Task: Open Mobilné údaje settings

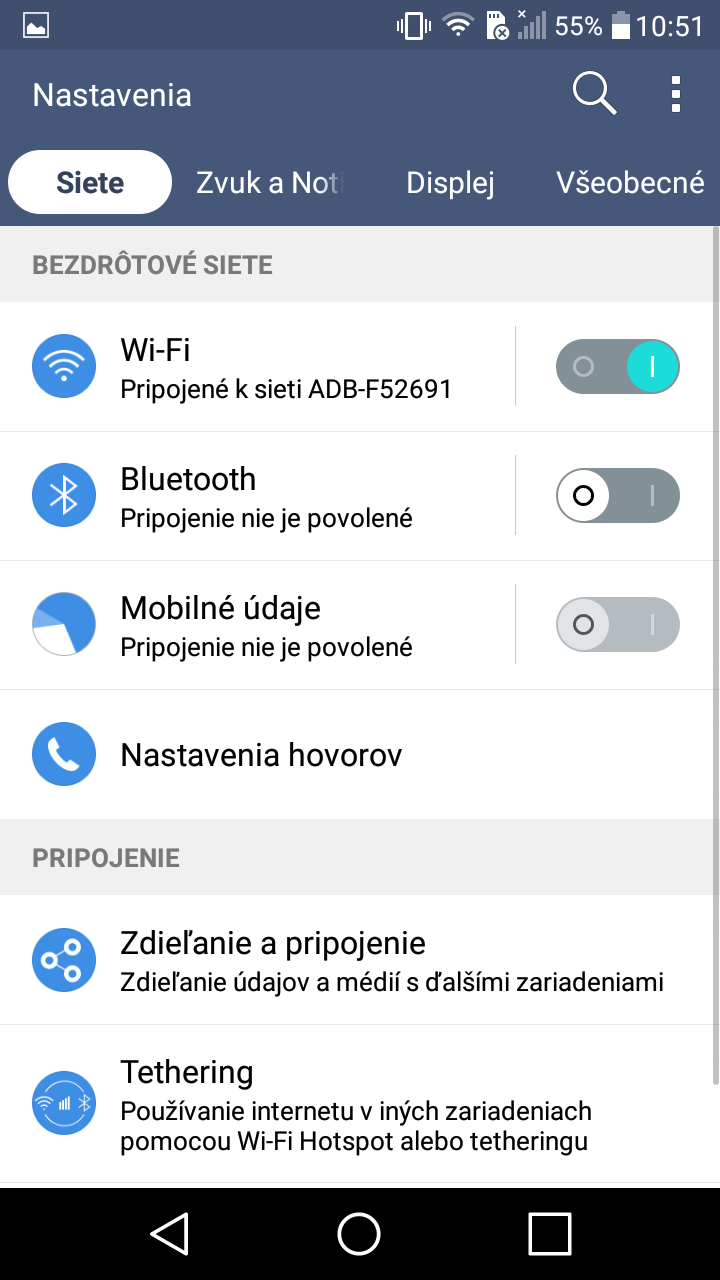Action: coord(257,625)
